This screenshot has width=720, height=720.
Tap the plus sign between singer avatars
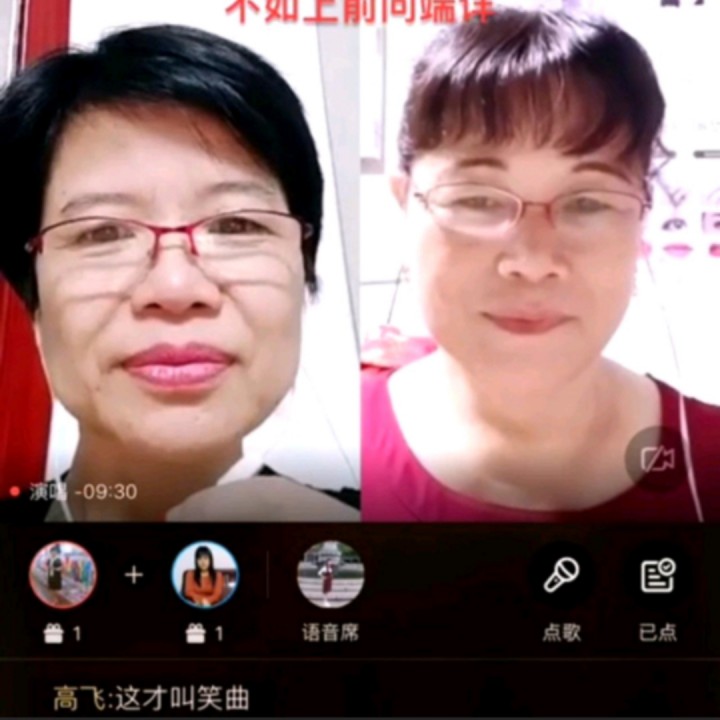click(x=134, y=575)
